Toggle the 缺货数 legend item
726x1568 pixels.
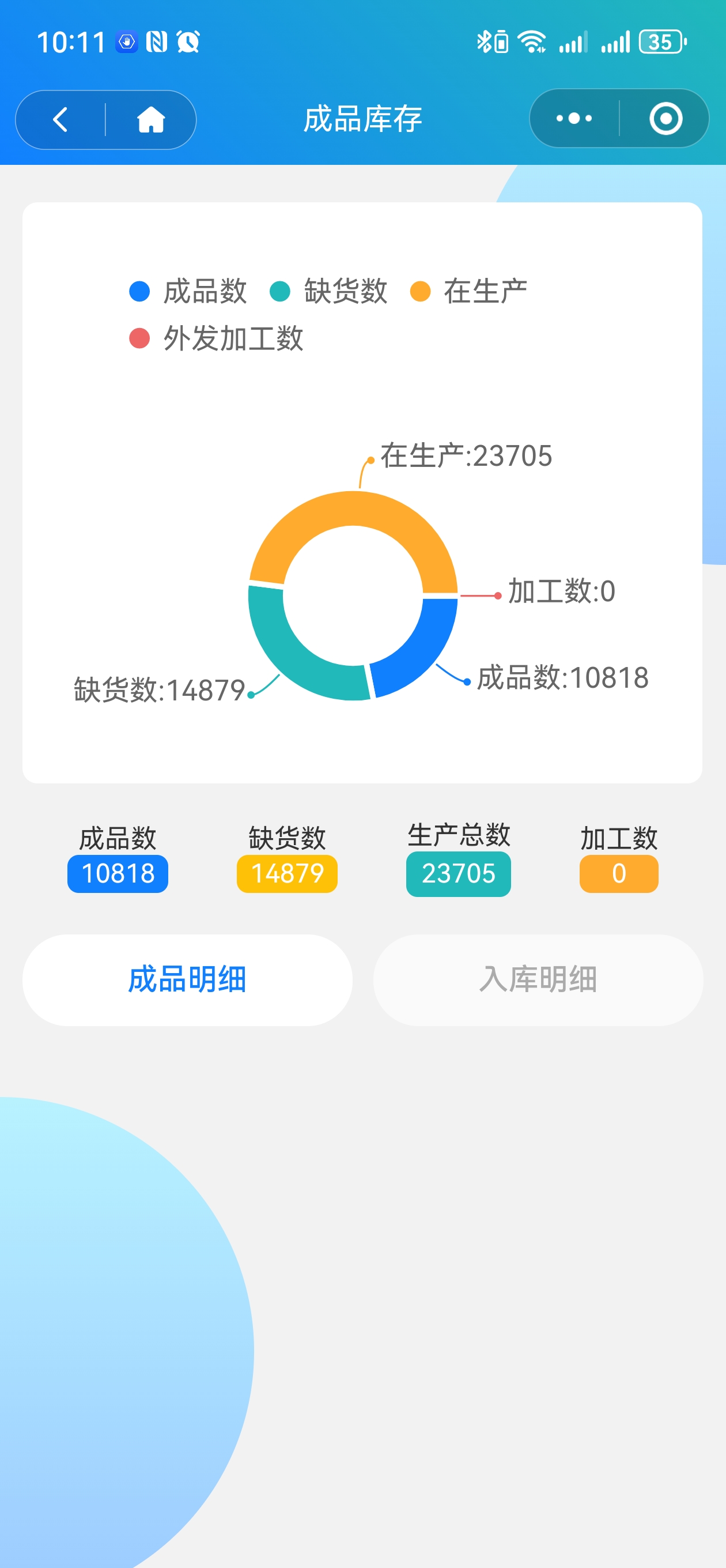[x=329, y=291]
